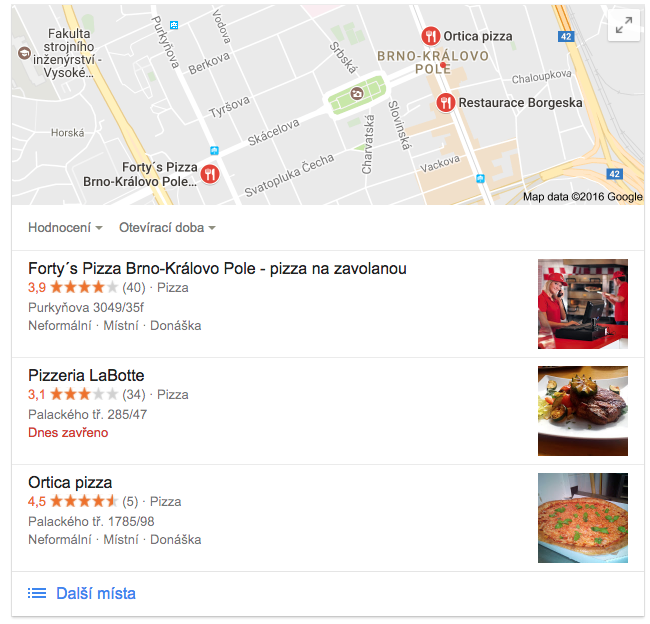Screen dimensions: 650x624
Task: View the Pizzeria LaBotte photo thumbnail
Action: pyautogui.click(x=582, y=411)
